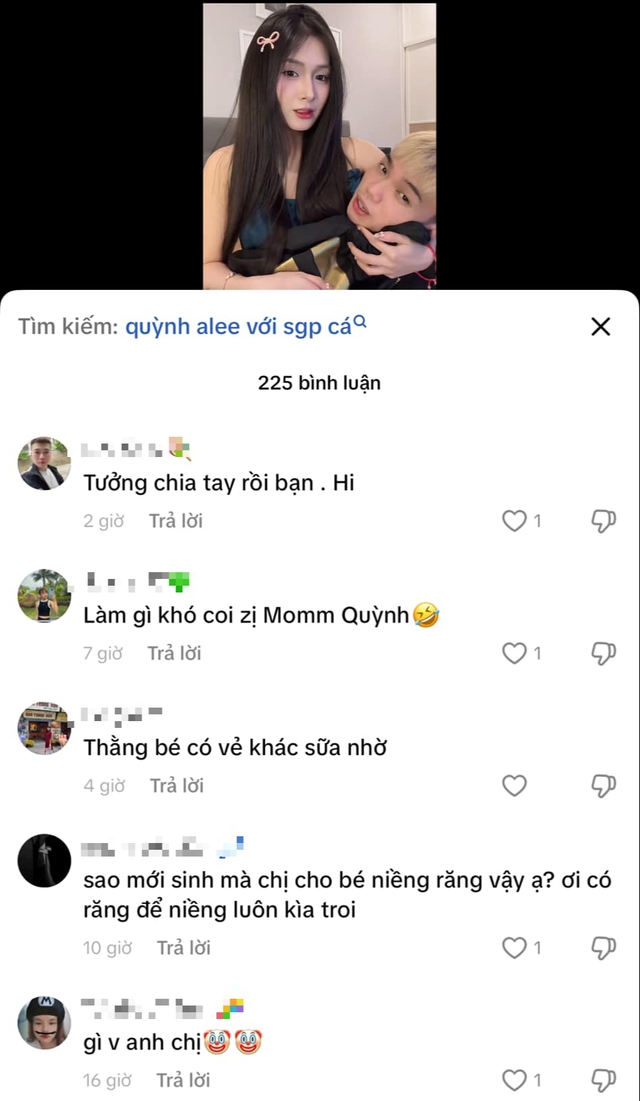Viewport: 640px width, 1101px height.
Task: Reply to "Thằng bé có vẻ khác sữa nhờ"
Action: click(x=177, y=786)
